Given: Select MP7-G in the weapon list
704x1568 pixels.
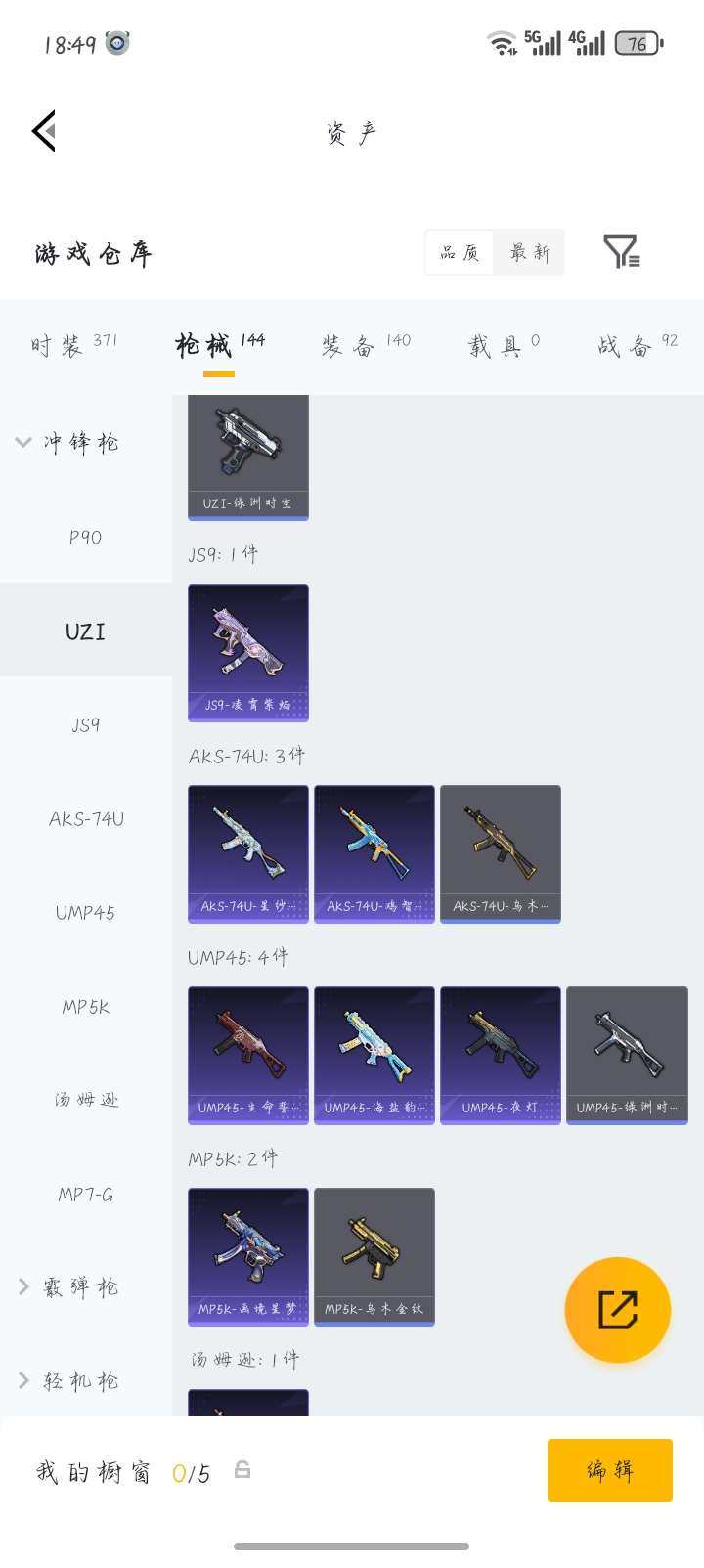Looking at the screenshot, I should click(85, 1194).
